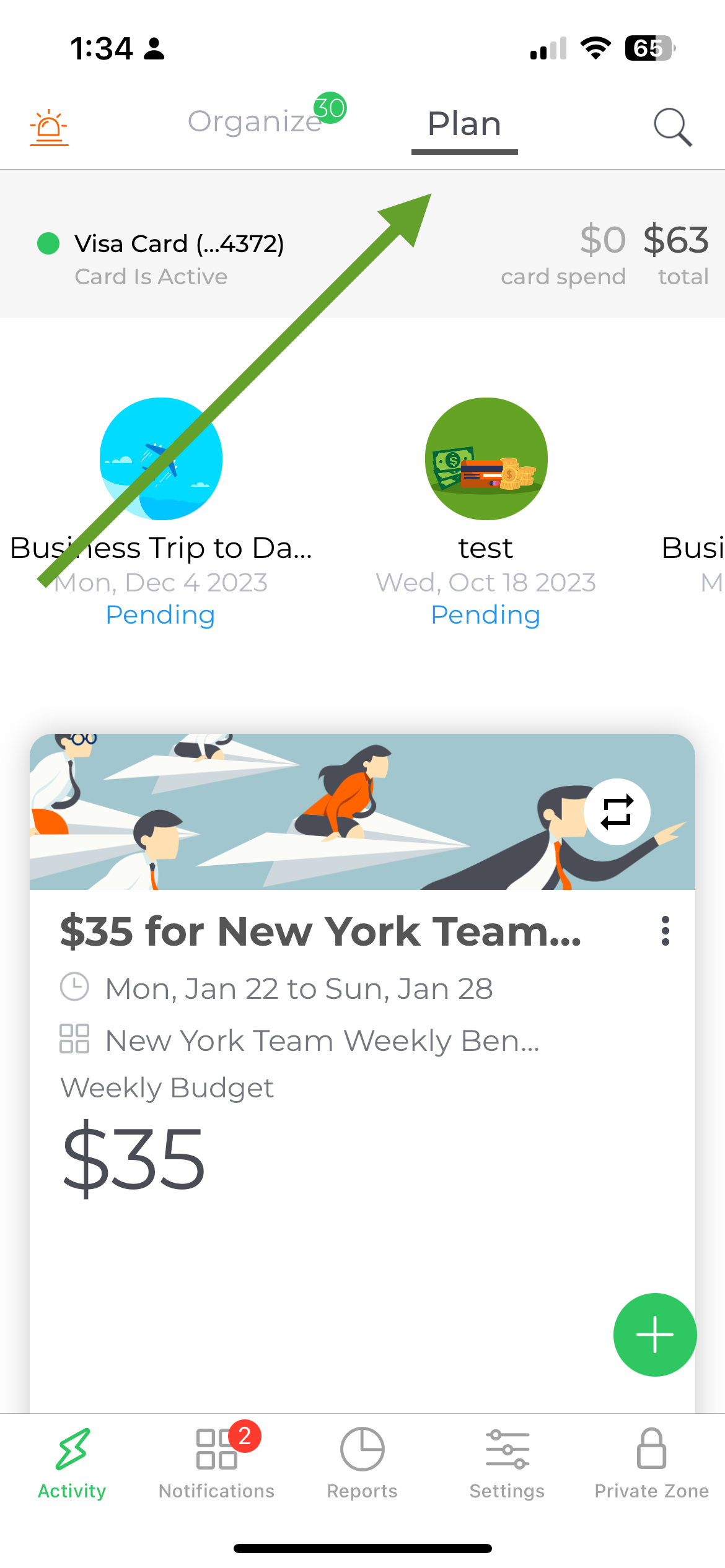The image size is (725, 1568).
Task: Open the Notifications tab
Action: click(217, 1464)
